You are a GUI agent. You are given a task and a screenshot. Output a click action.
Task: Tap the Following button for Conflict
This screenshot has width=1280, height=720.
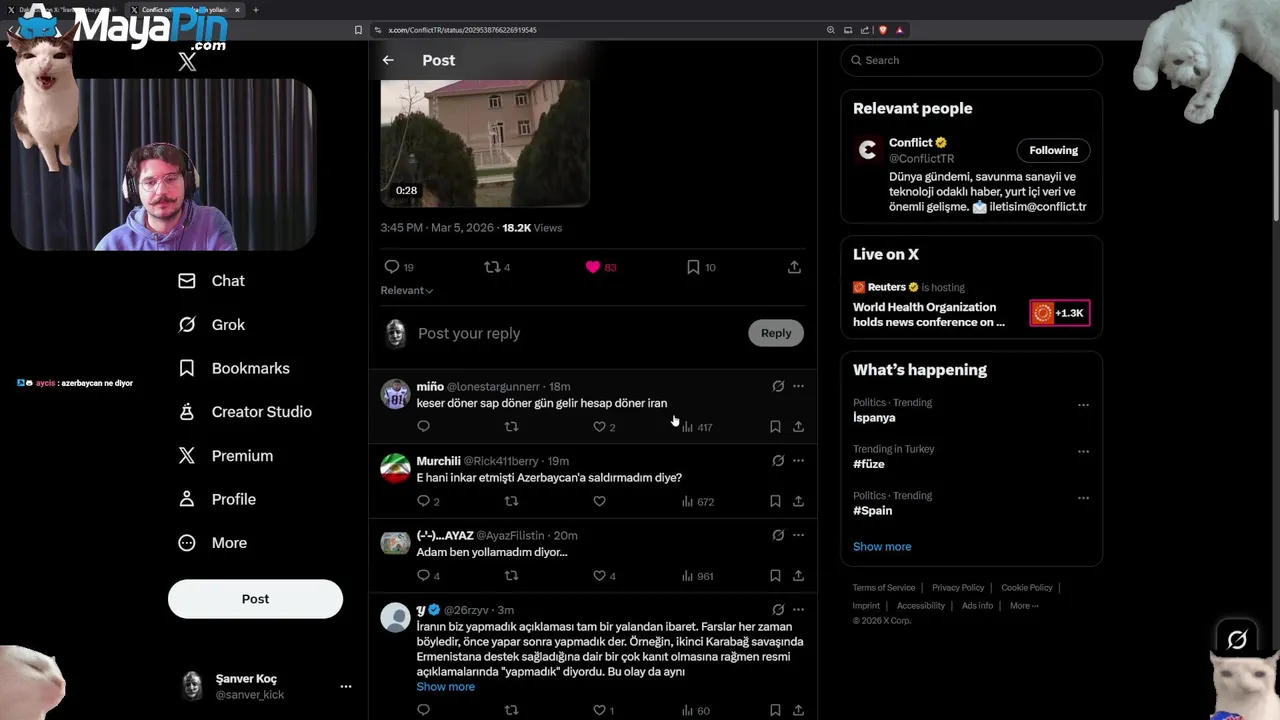pos(1053,150)
